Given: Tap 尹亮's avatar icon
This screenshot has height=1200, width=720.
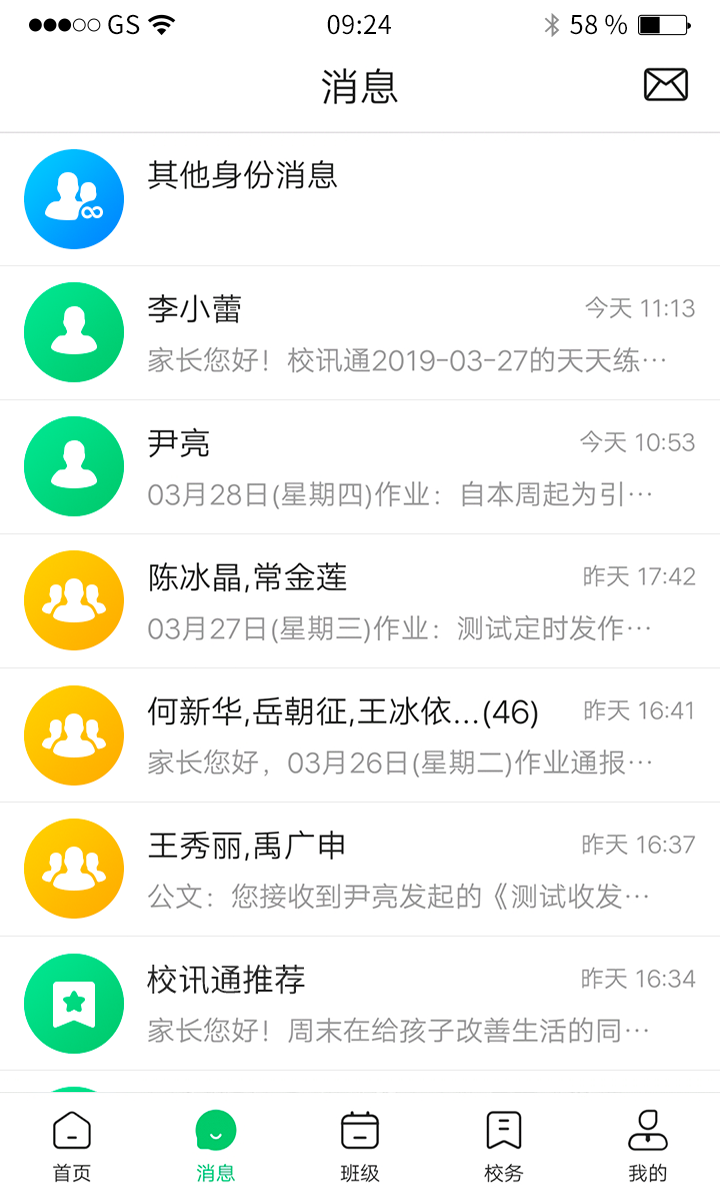Looking at the screenshot, I should [74, 466].
